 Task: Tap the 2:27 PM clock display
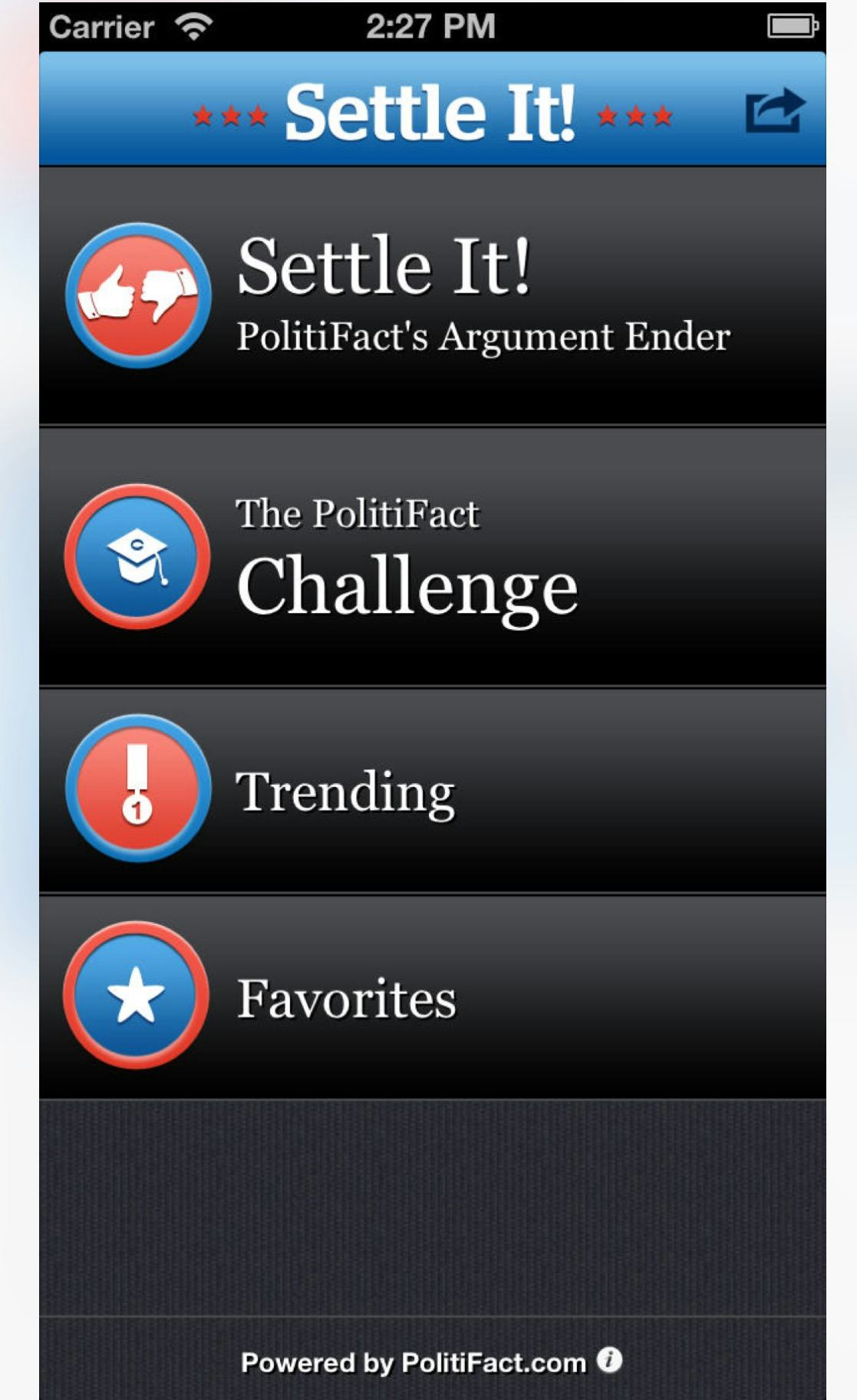pos(428,25)
